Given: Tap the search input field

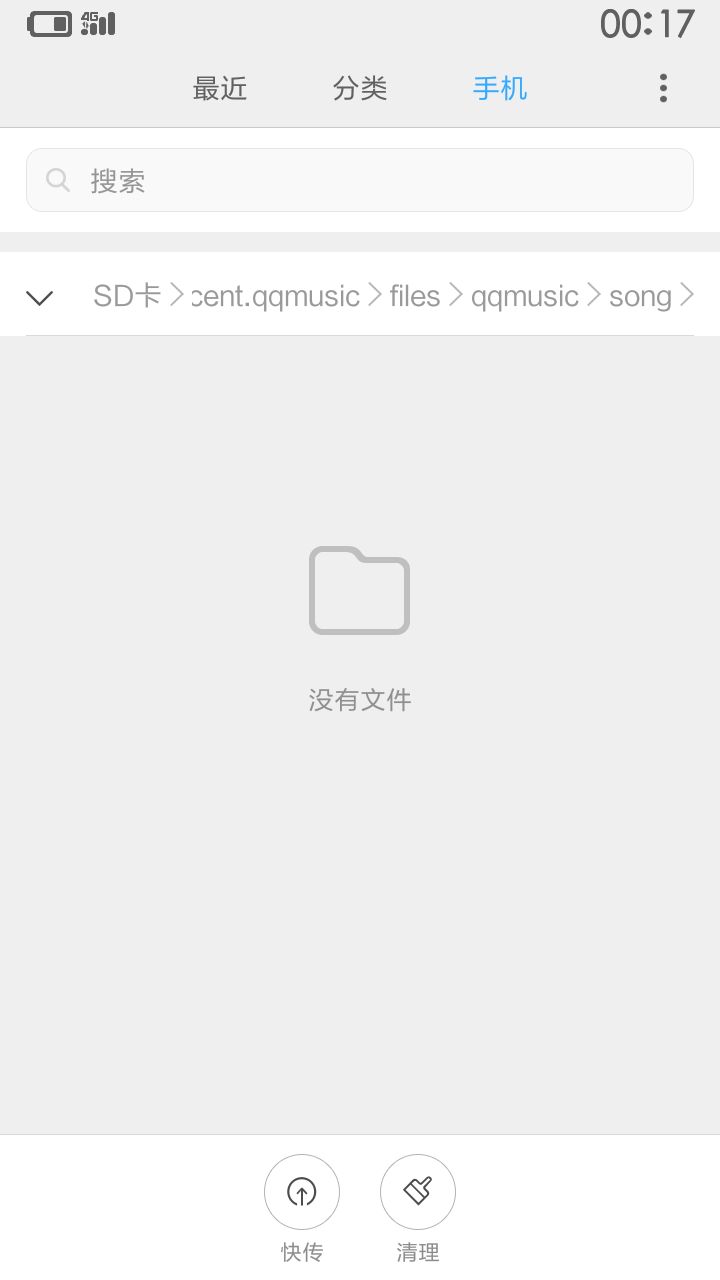Looking at the screenshot, I should coord(360,179).
